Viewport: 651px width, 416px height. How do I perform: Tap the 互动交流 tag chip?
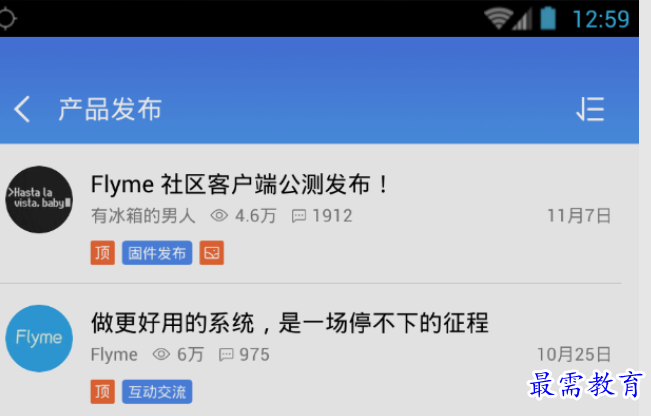(x=157, y=391)
